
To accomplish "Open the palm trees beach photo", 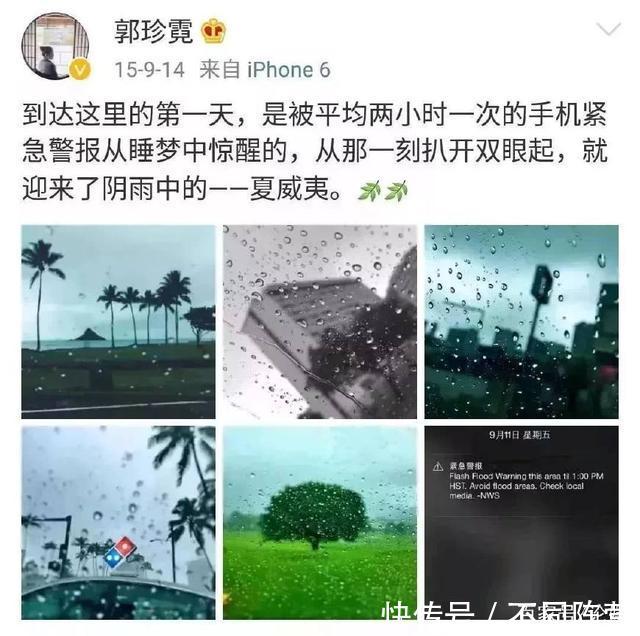I will click(118, 321).
